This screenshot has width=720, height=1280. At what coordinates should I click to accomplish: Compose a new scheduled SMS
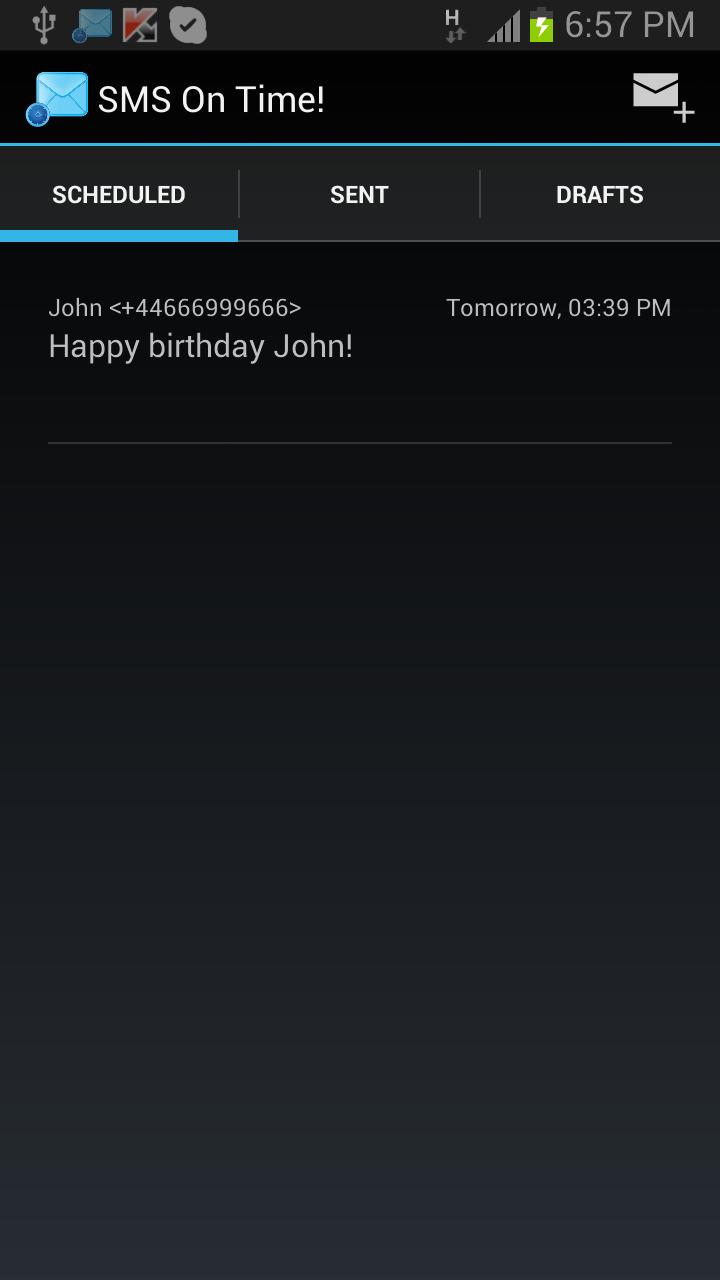click(661, 98)
